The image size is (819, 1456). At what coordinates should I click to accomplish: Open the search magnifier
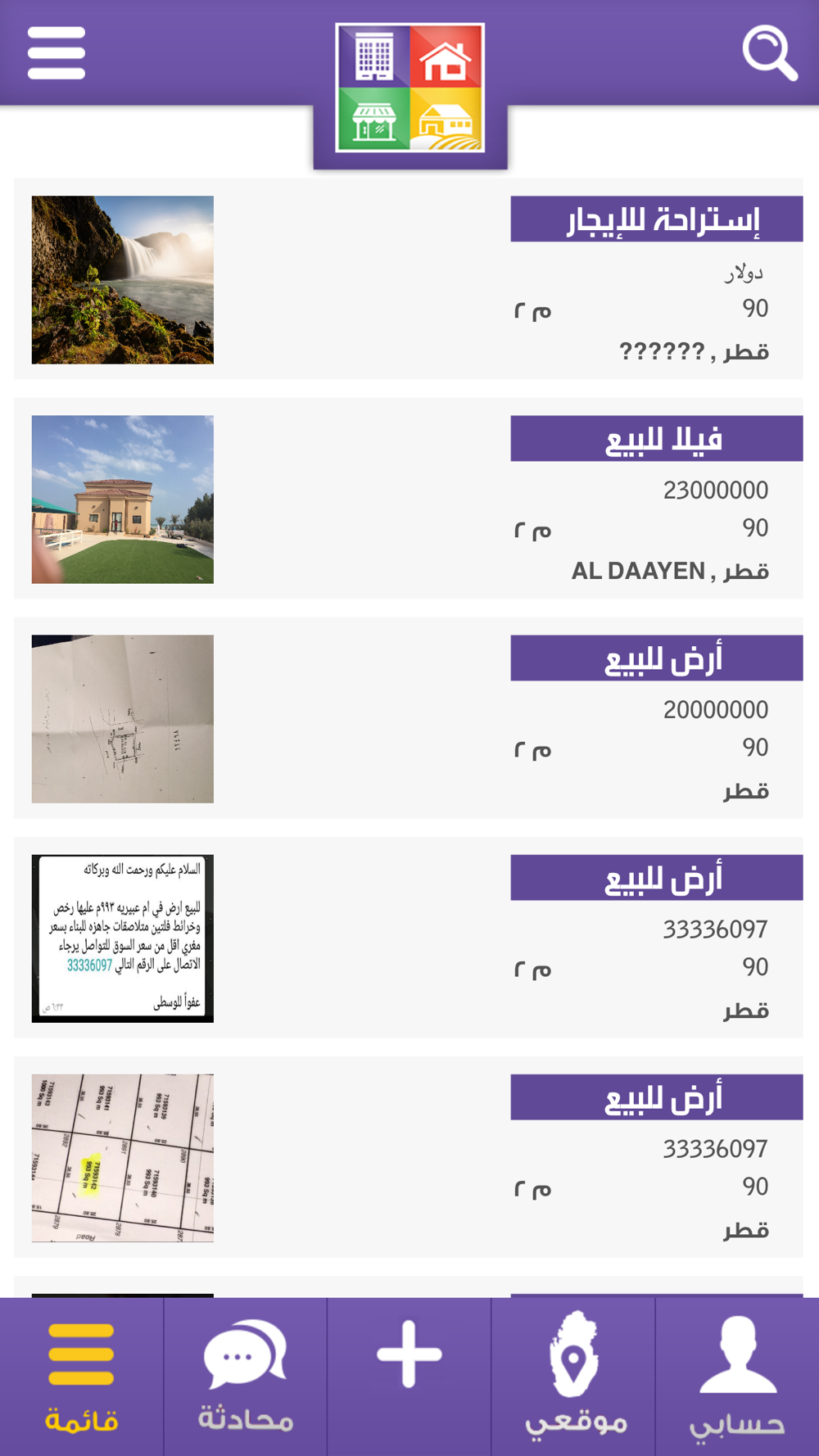pos(770,53)
